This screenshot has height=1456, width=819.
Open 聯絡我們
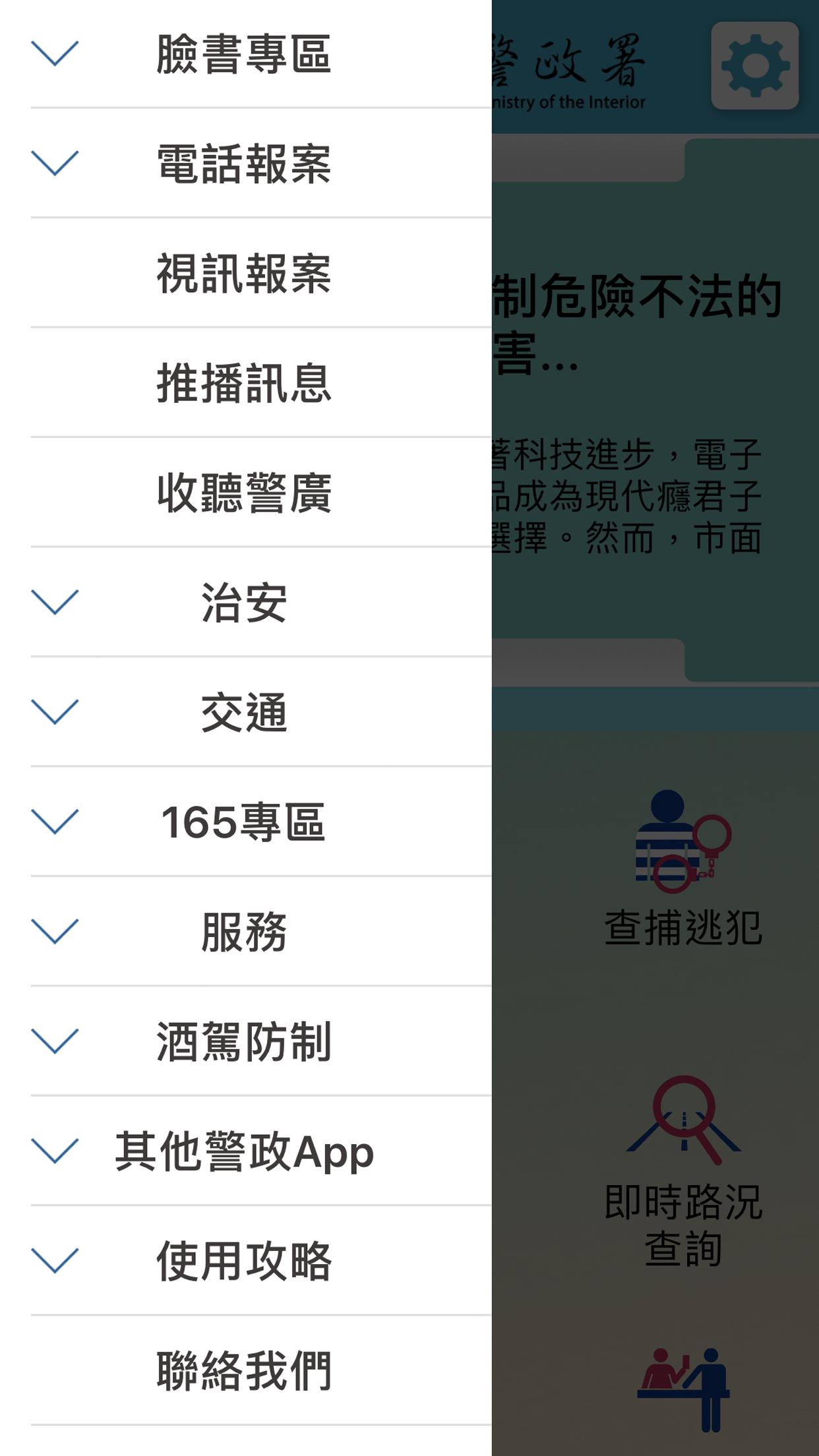click(x=244, y=1370)
